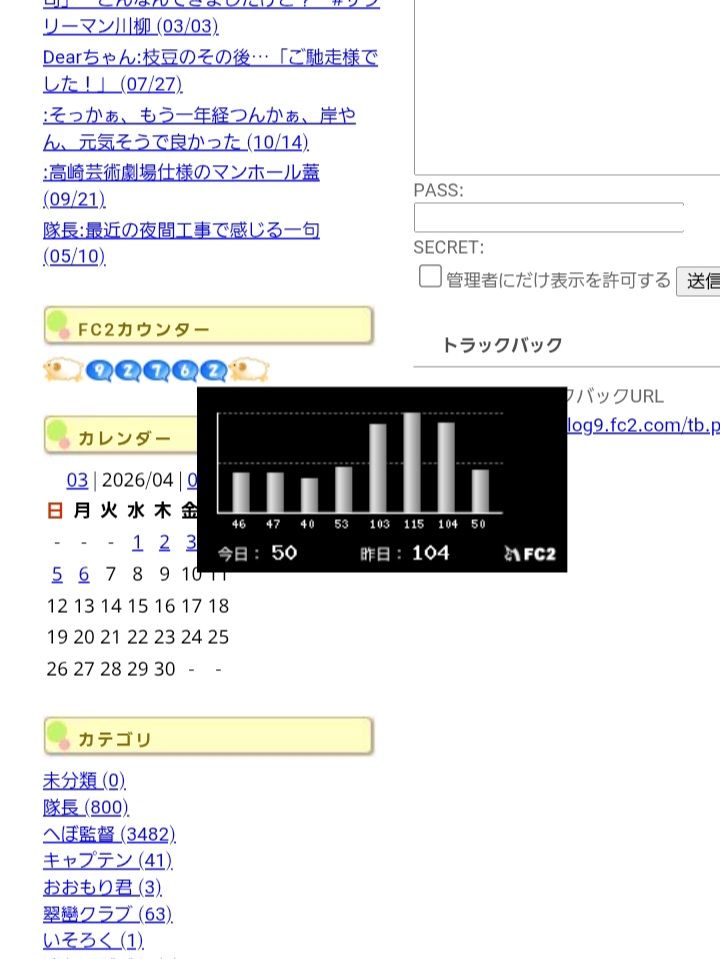The width and height of the screenshot is (720, 959).
Task: Open the 高崎芸術劇場仕様のマンホール蓋 comment link
Action: [x=181, y=172]
